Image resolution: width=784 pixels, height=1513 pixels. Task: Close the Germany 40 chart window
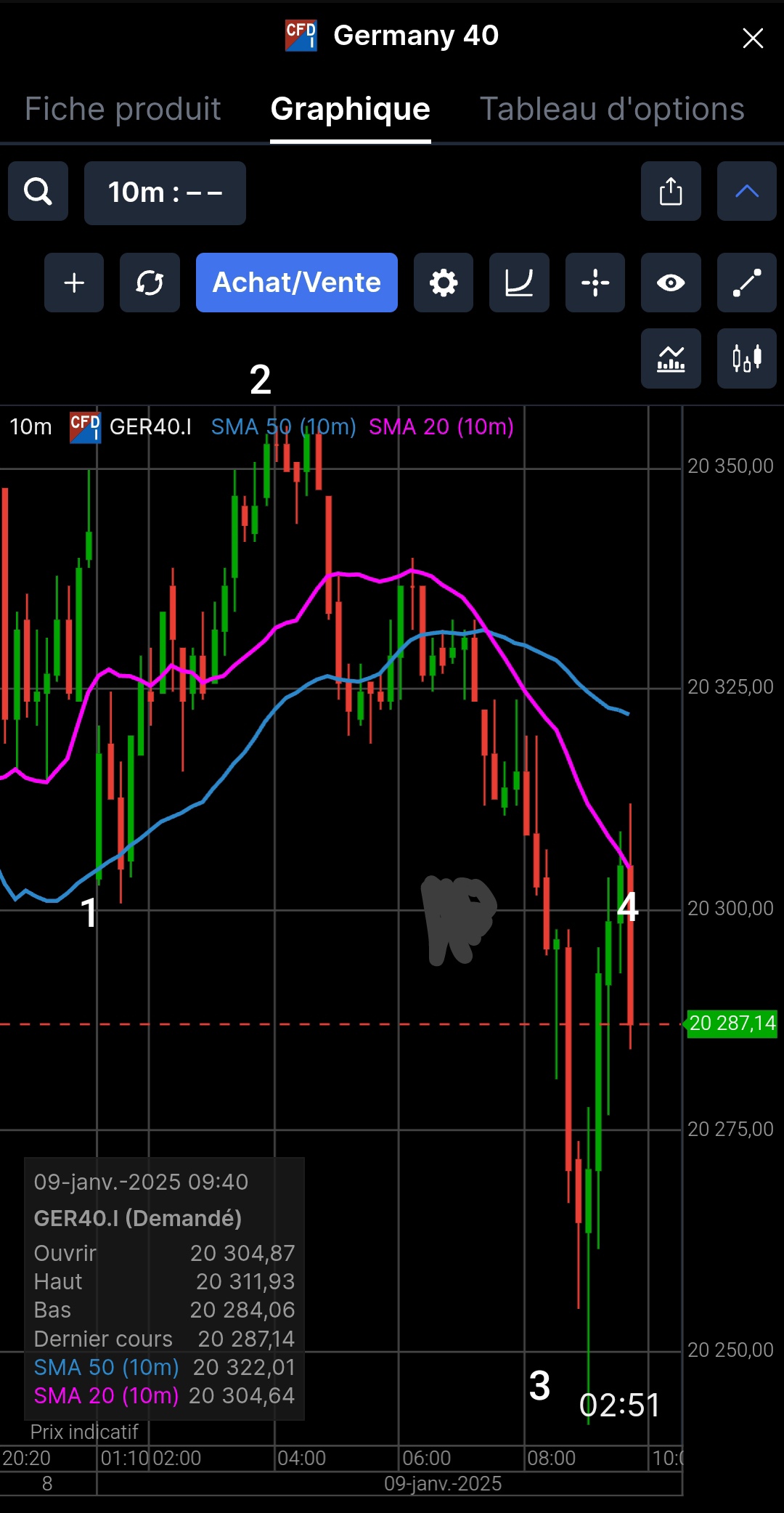(x=753, y=38)
